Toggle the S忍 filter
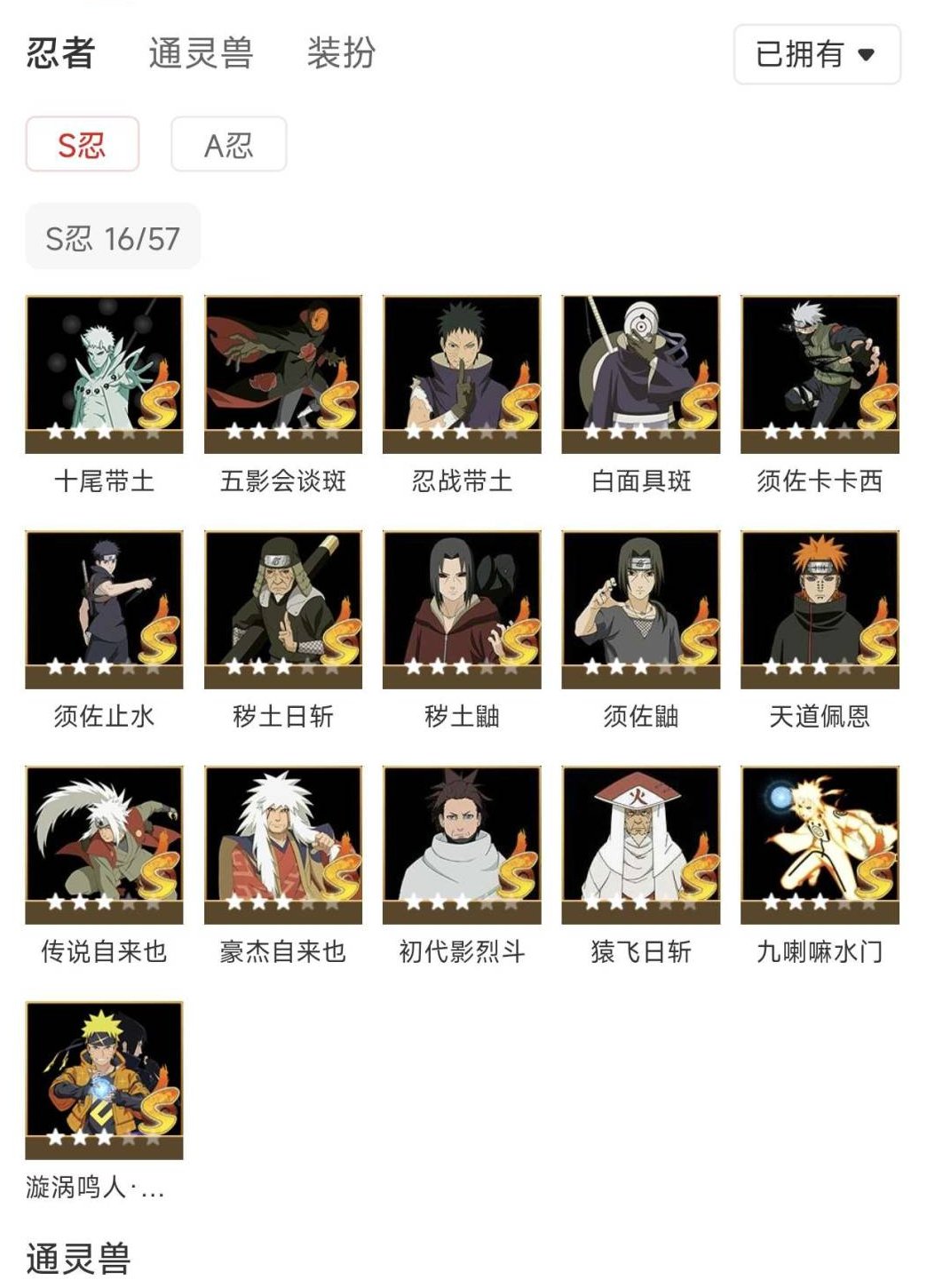Image resolution: width=927 pixels, height=1288 pixels. (82, 145)
